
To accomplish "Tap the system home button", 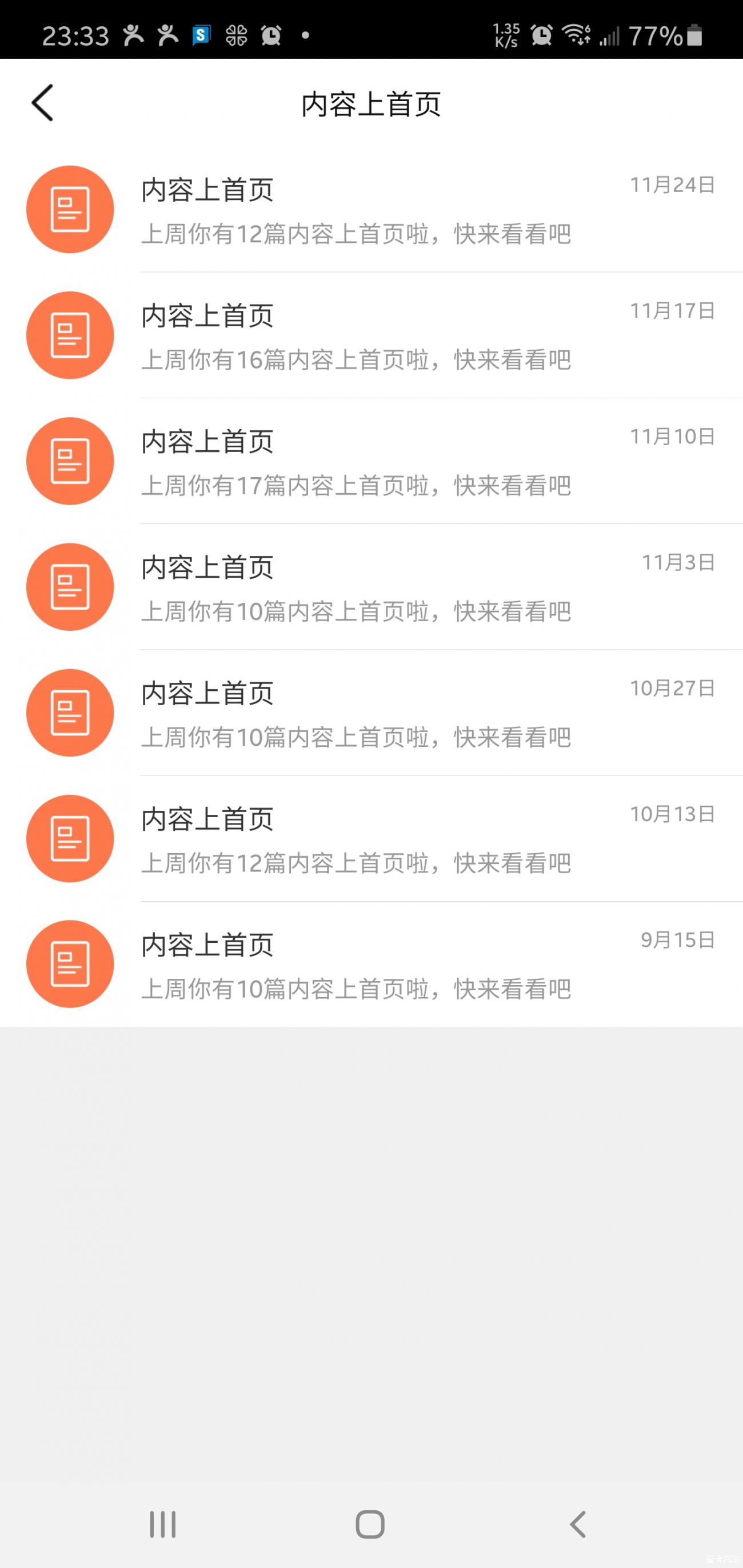I will coord(370,1524).
